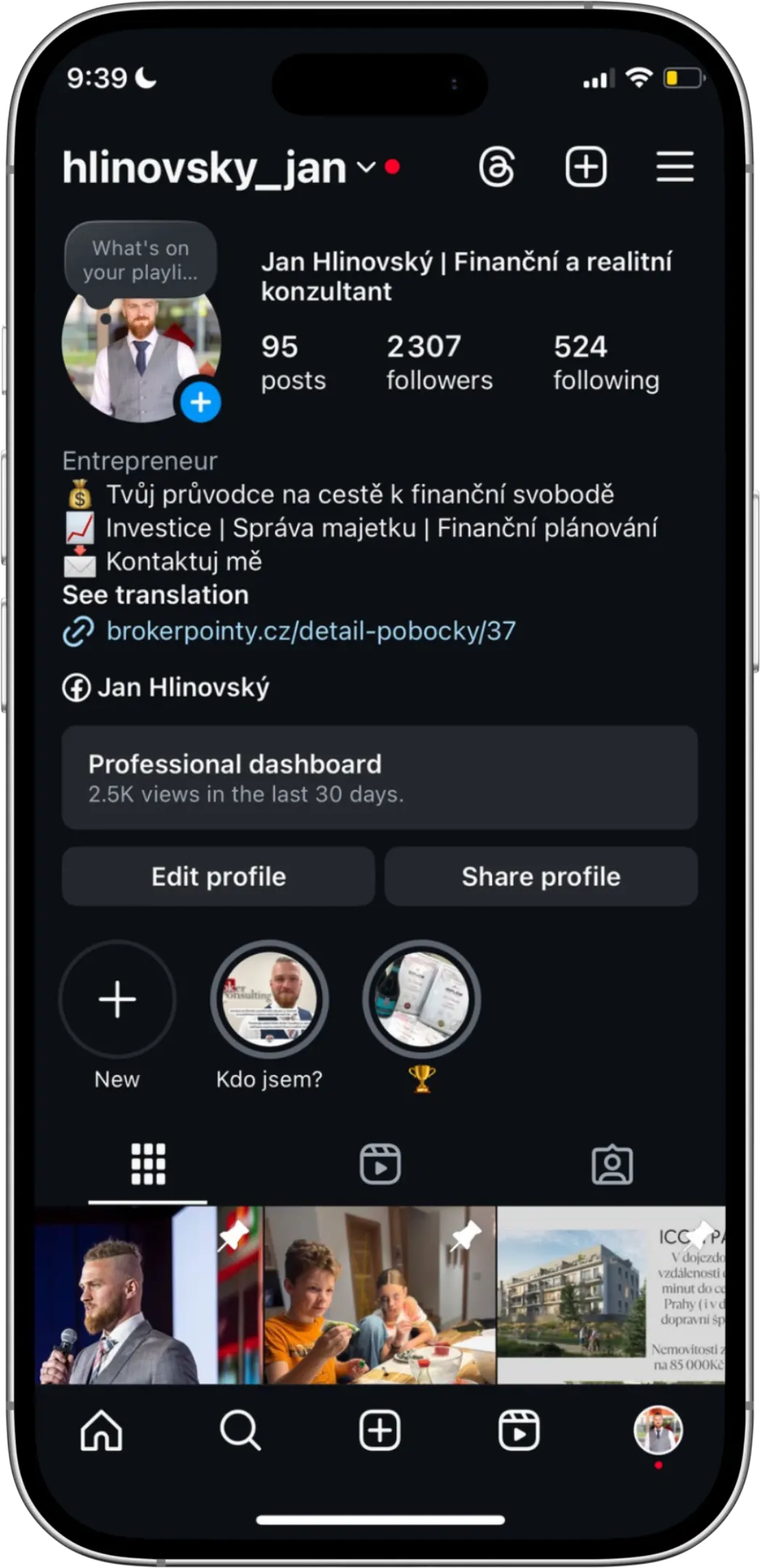Open Threads from the top bar

click(497, 167)
